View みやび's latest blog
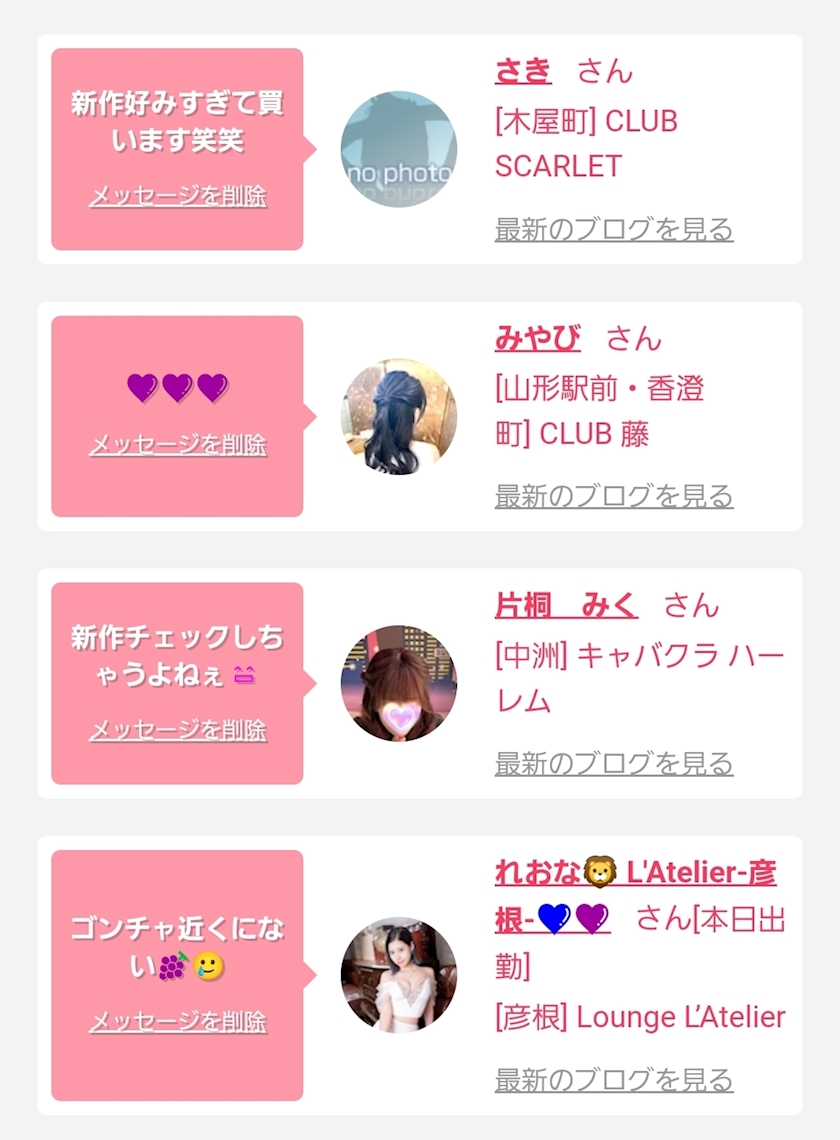This screenshot has width=840, height=1140. point(614,496)
